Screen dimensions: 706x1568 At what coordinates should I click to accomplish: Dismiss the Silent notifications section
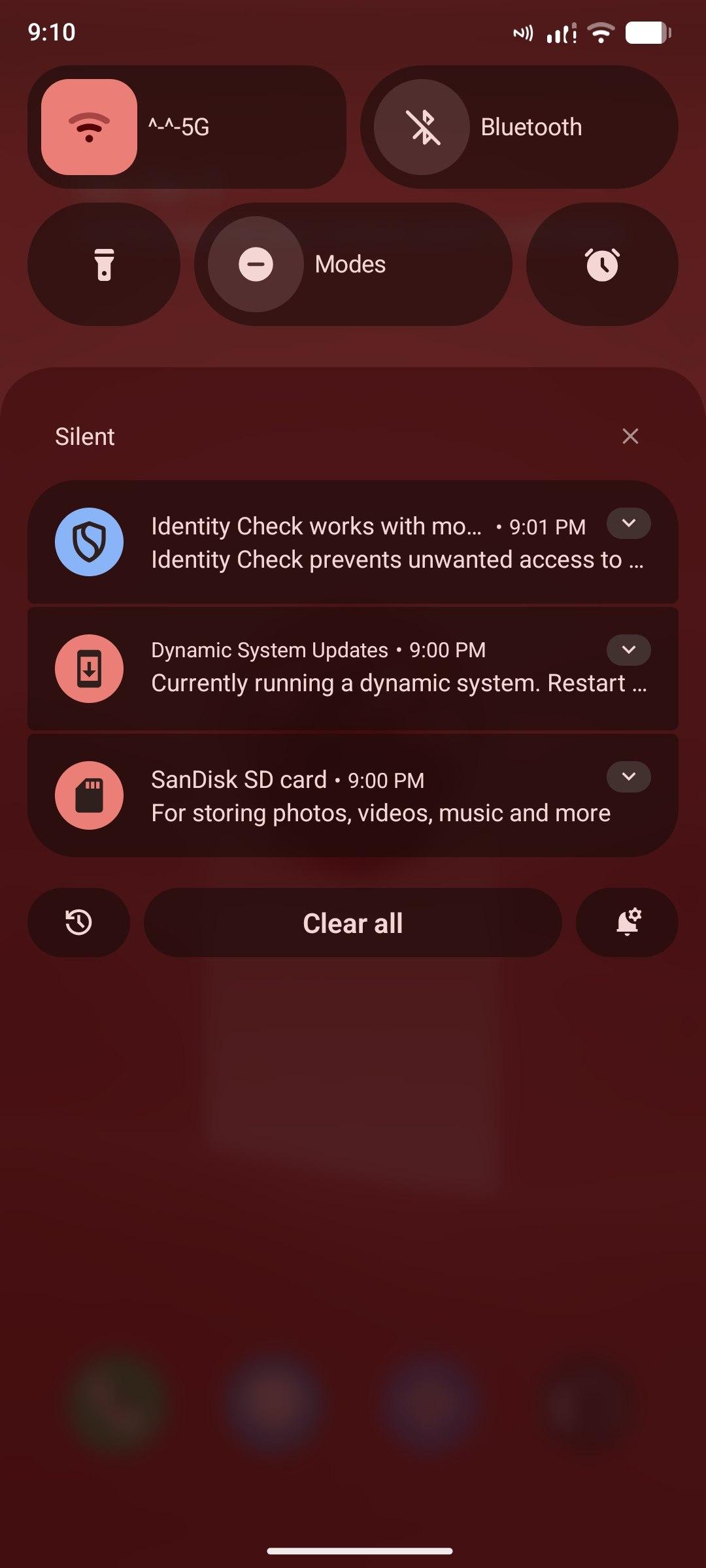click(630, 436)
